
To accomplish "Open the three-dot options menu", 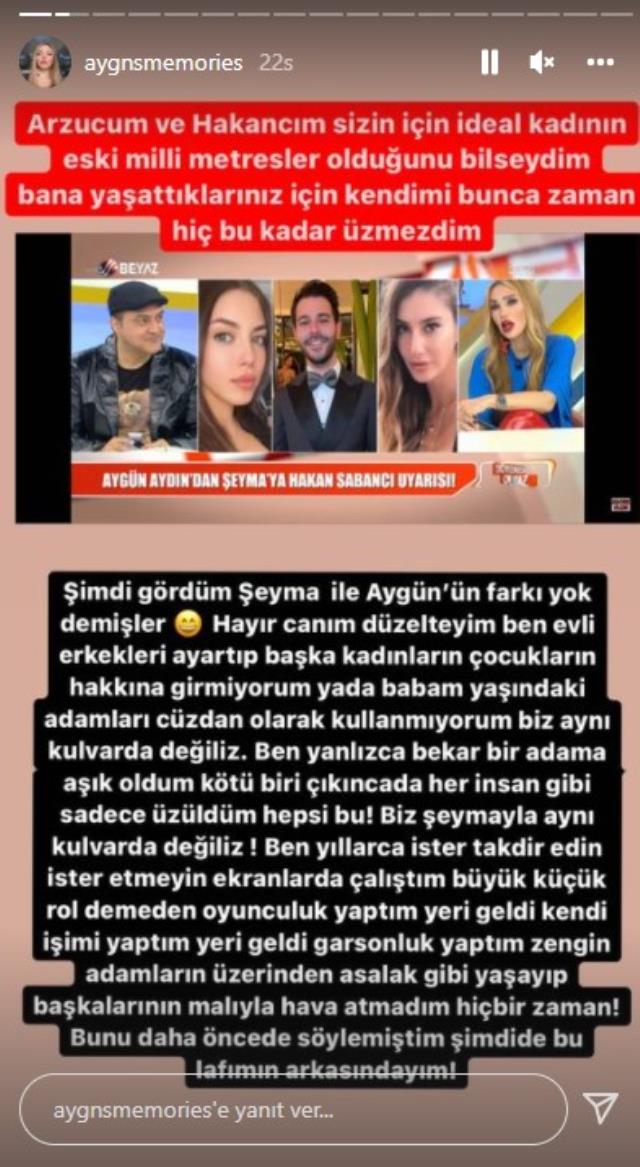I will (x=600, y=63).
